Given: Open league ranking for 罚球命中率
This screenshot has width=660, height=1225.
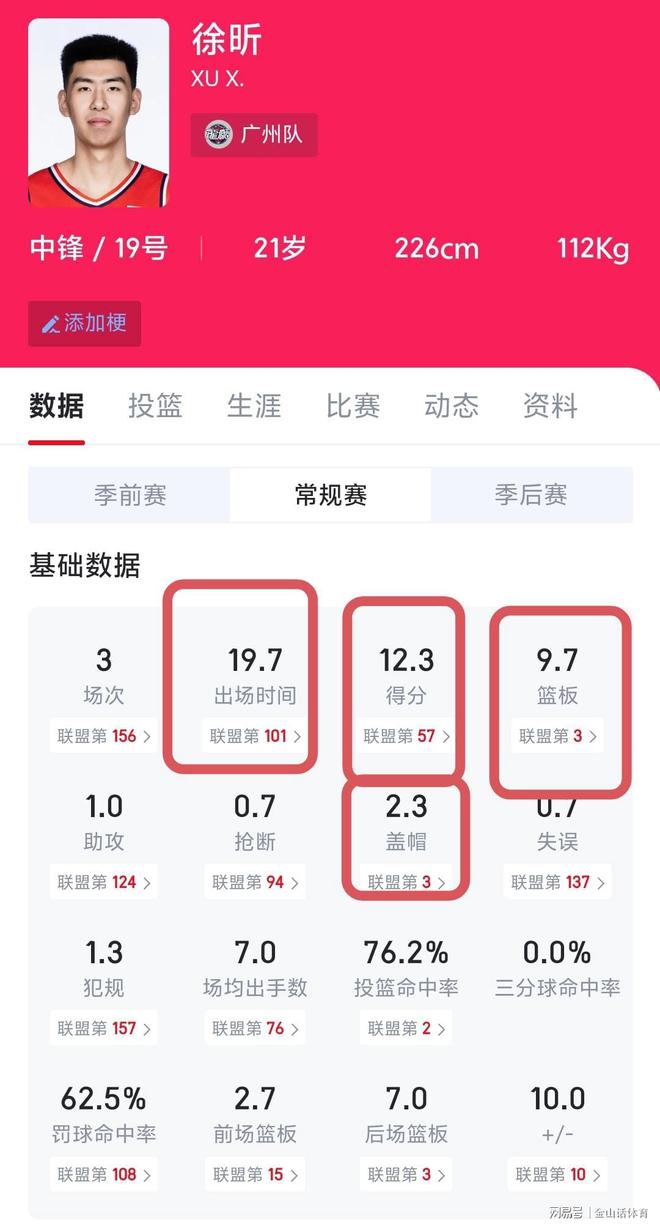Looking at the screenshot, I should 104,1174.
